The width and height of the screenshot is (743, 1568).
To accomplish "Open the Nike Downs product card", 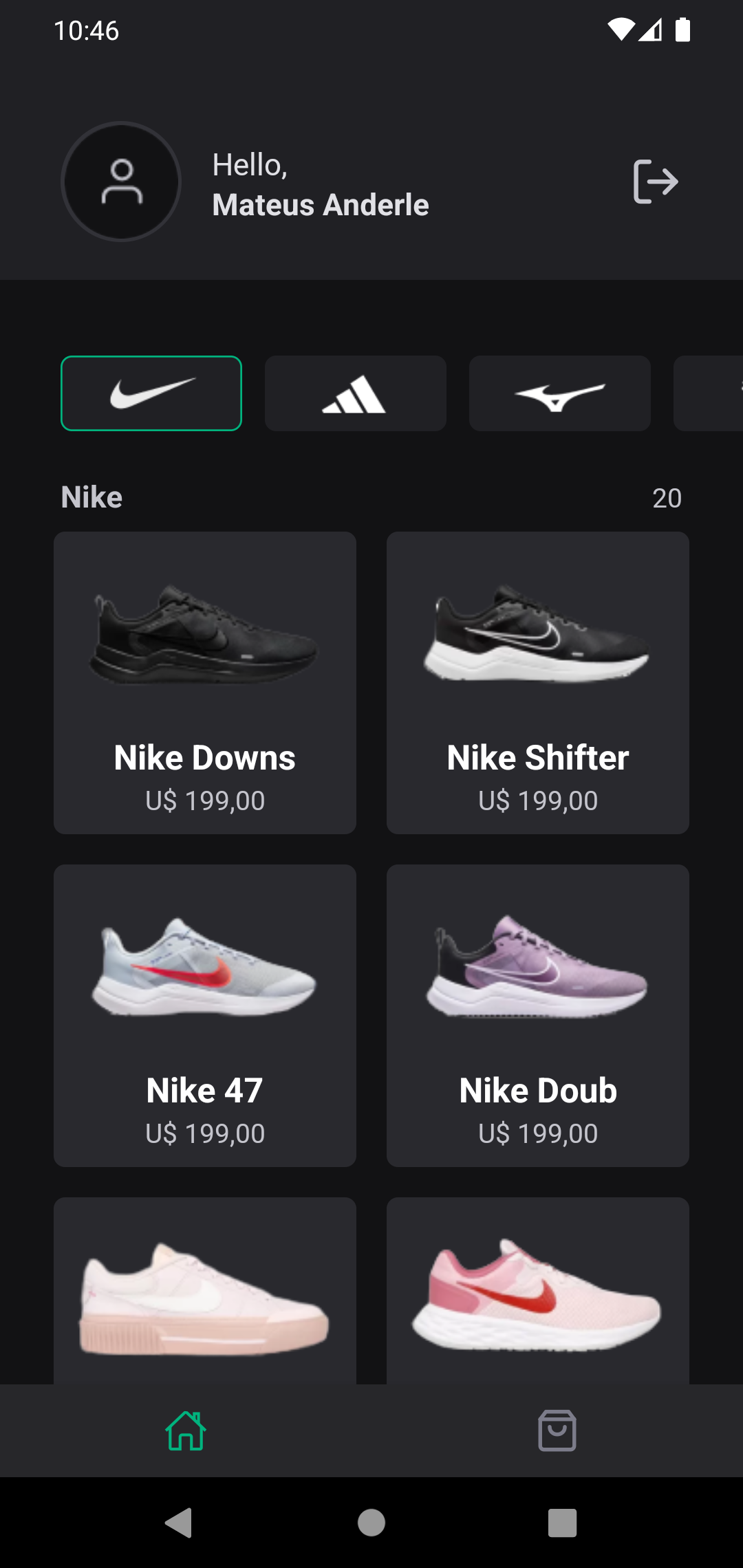I will [205, 683].
